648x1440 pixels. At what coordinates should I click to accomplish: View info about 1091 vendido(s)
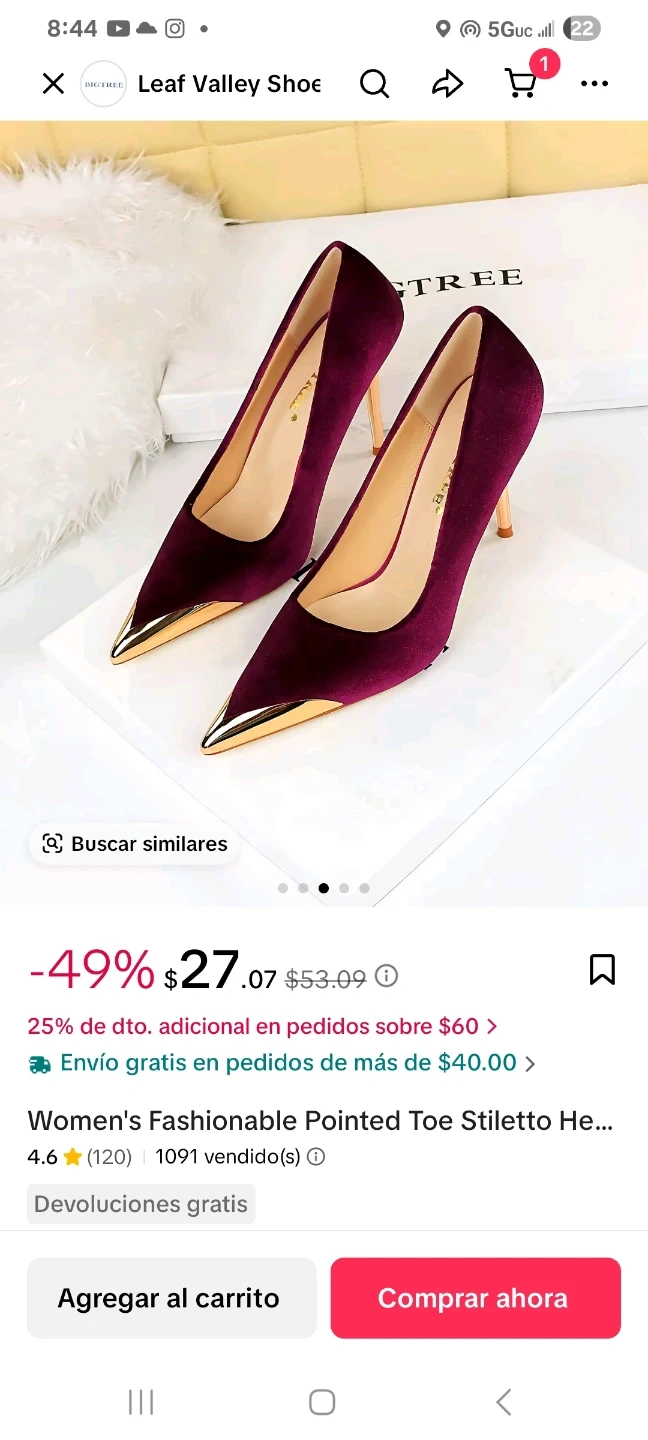click(x=316, y=1157)
